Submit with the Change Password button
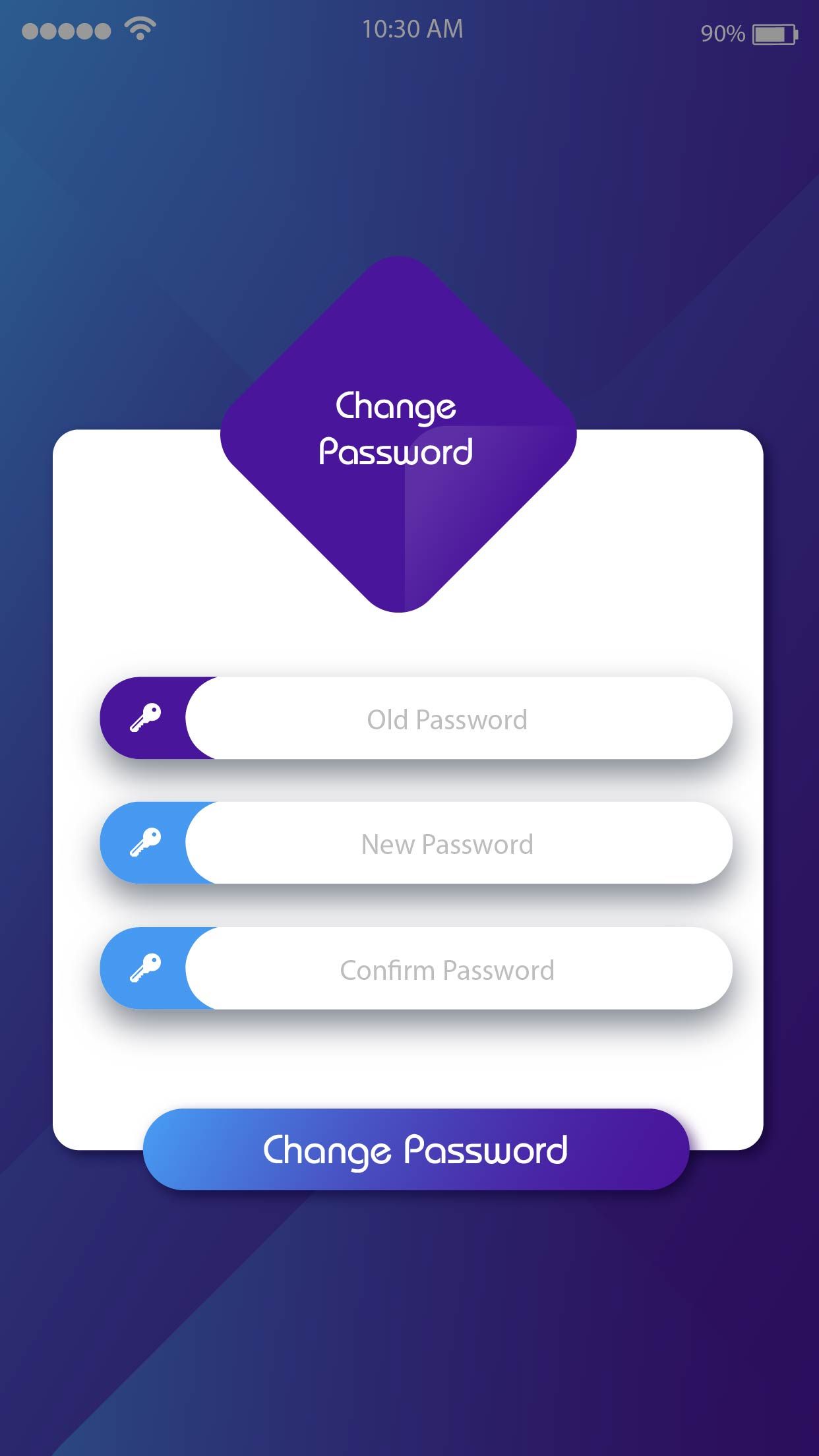Viewport: 819px width, 1456px height. click(x=415, y=1150)
